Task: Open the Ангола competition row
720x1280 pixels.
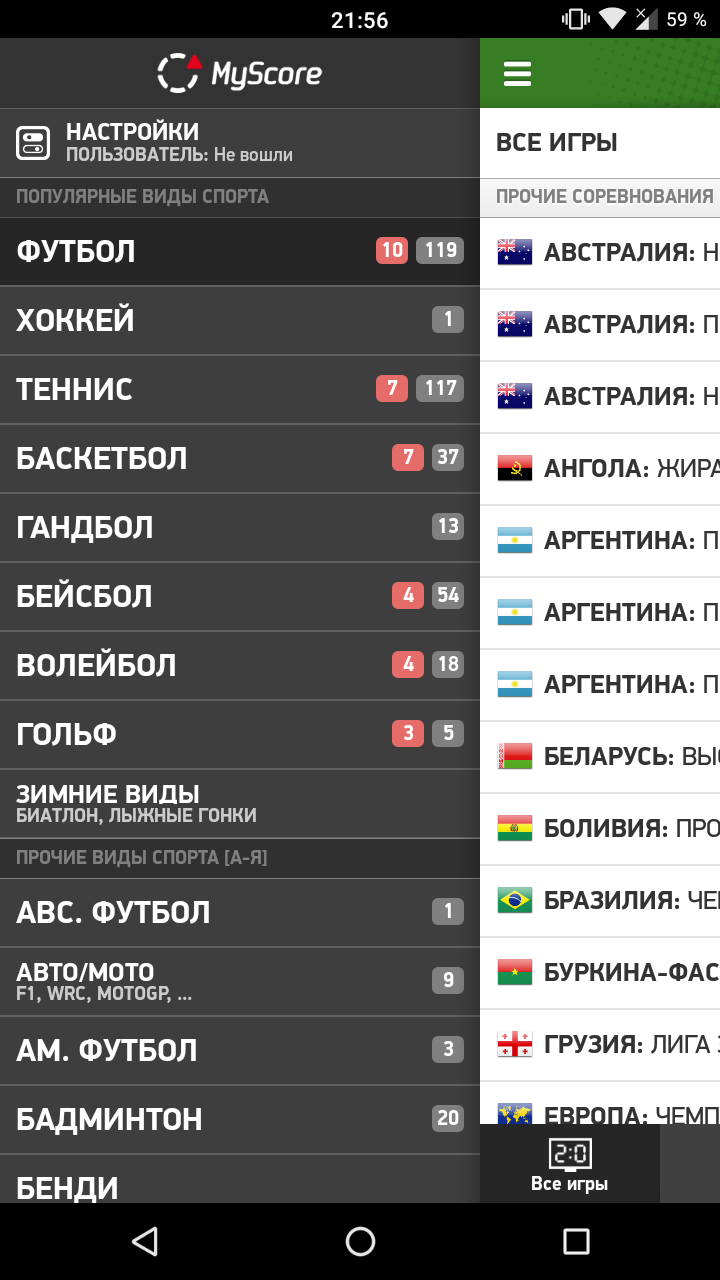Action: (x=600, y=468)
